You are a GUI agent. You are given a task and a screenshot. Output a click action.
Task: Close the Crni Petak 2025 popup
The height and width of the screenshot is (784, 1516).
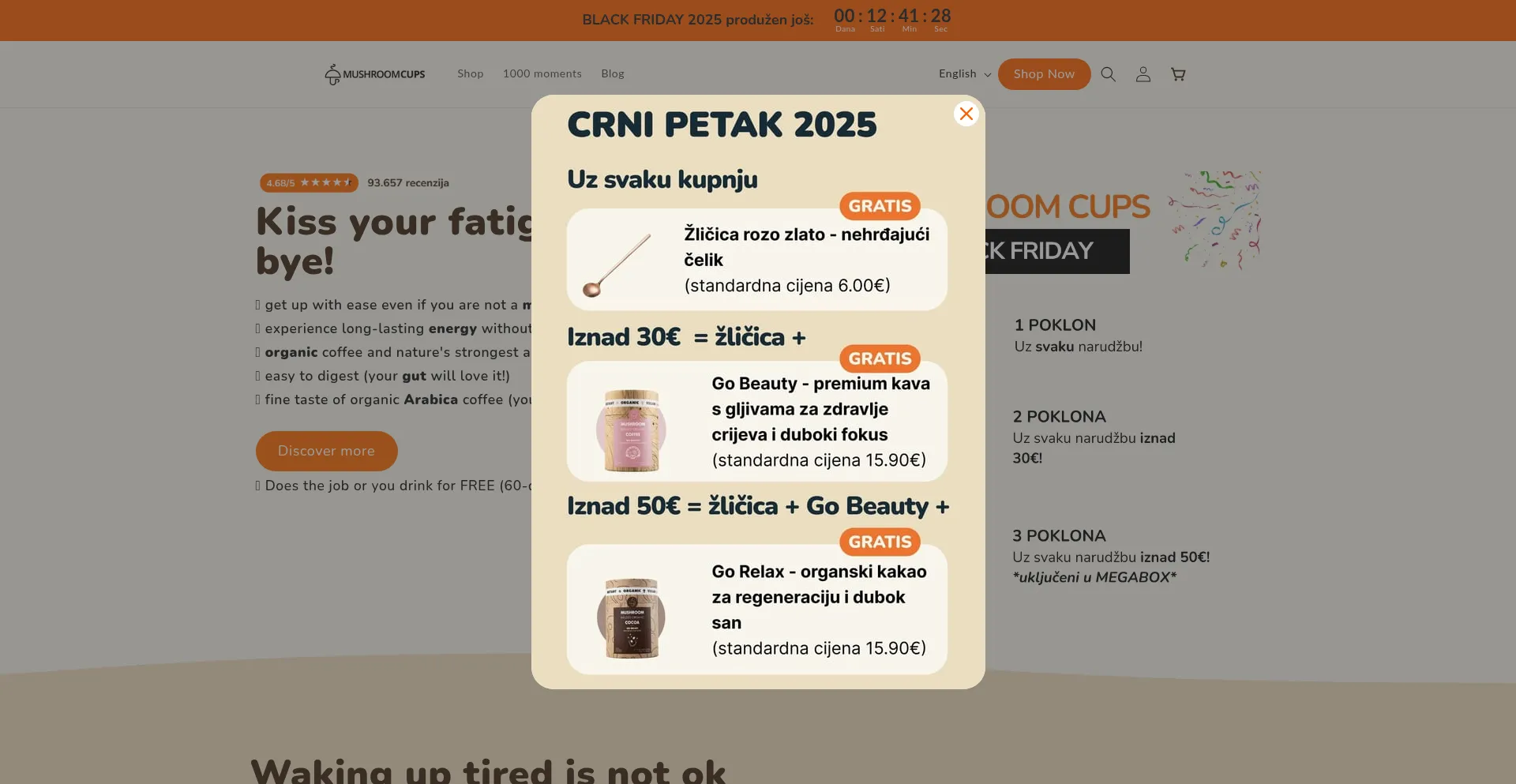tap(966, 114)
